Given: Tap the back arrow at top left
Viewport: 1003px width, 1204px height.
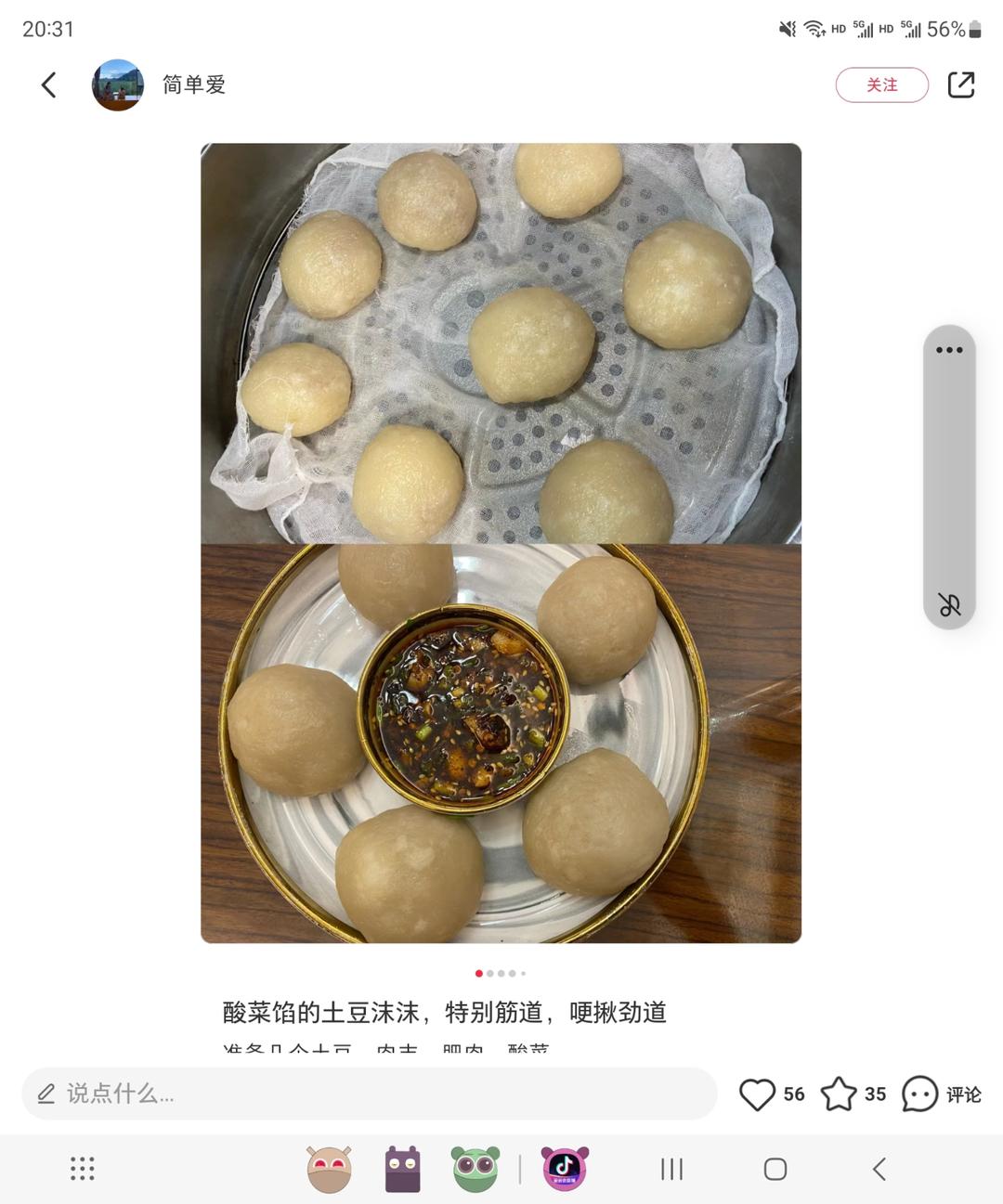Looking at the screenshot, I should (x=47, y=84).
